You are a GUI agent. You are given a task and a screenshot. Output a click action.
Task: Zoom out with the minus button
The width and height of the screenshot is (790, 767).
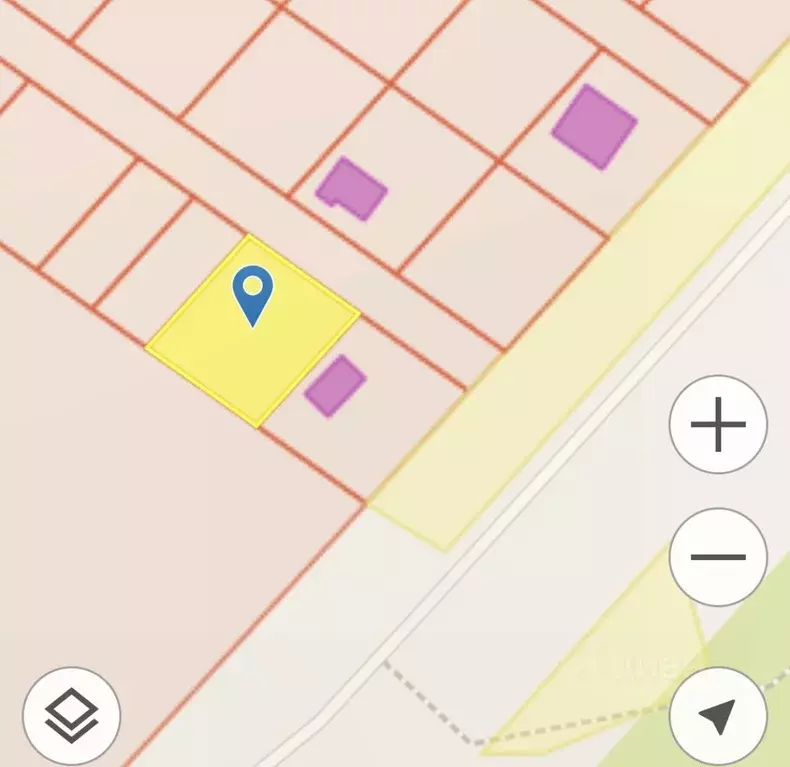718,557
